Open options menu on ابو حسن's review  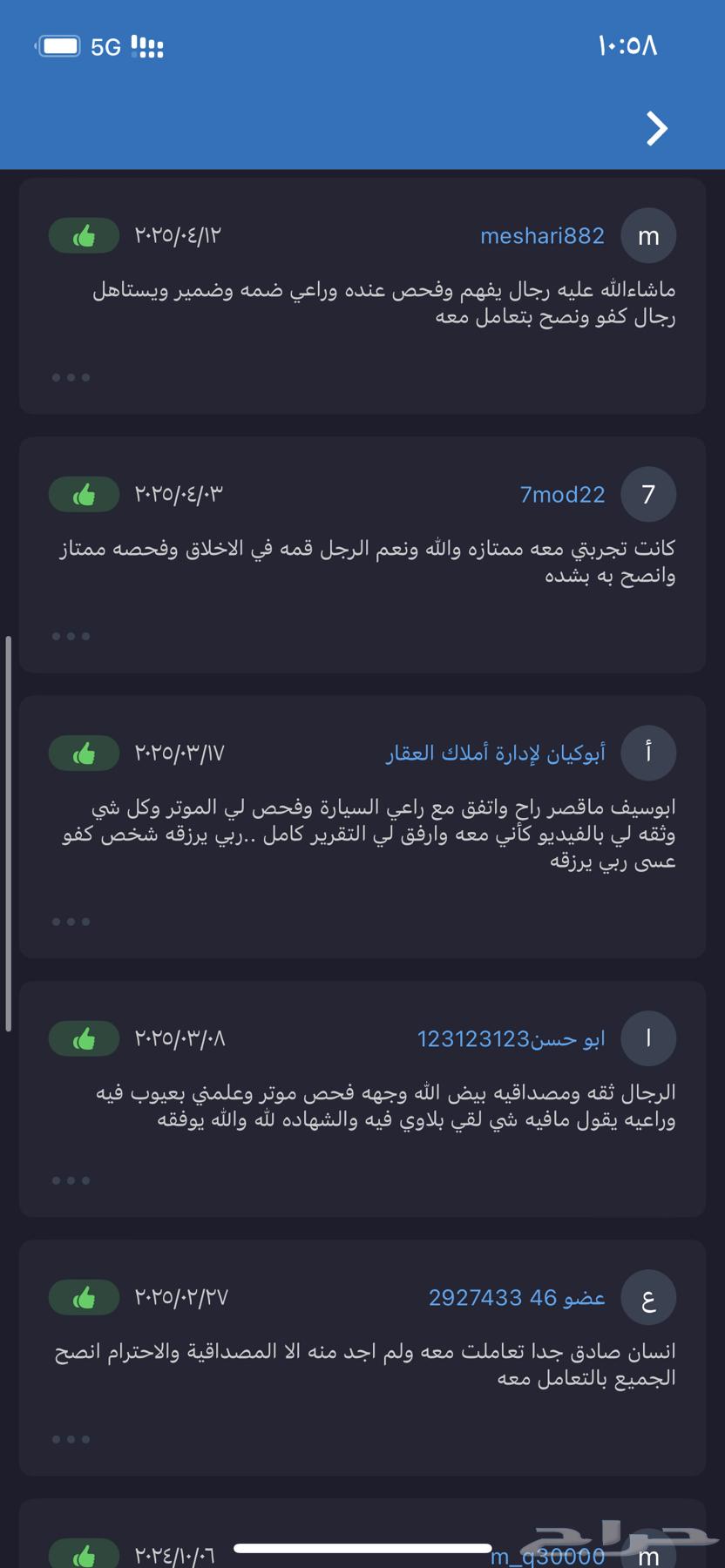point(71,1179)
